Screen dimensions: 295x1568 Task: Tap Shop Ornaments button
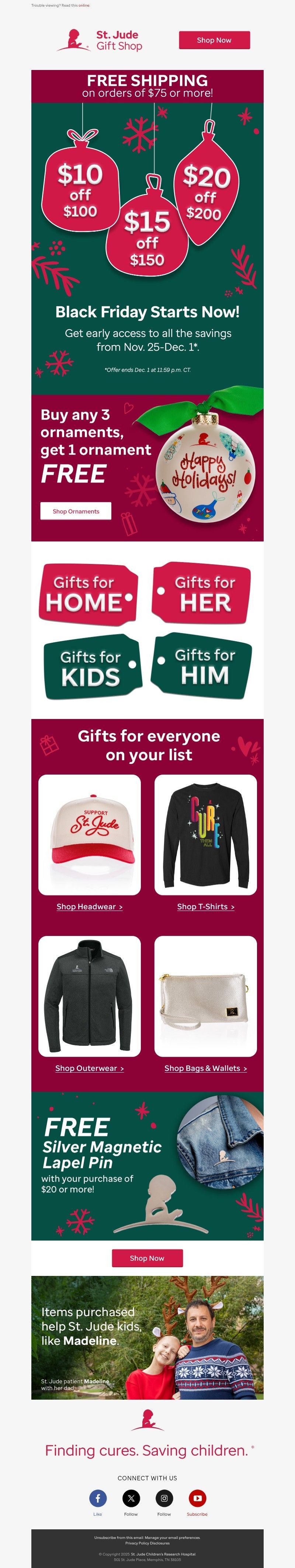76,511
